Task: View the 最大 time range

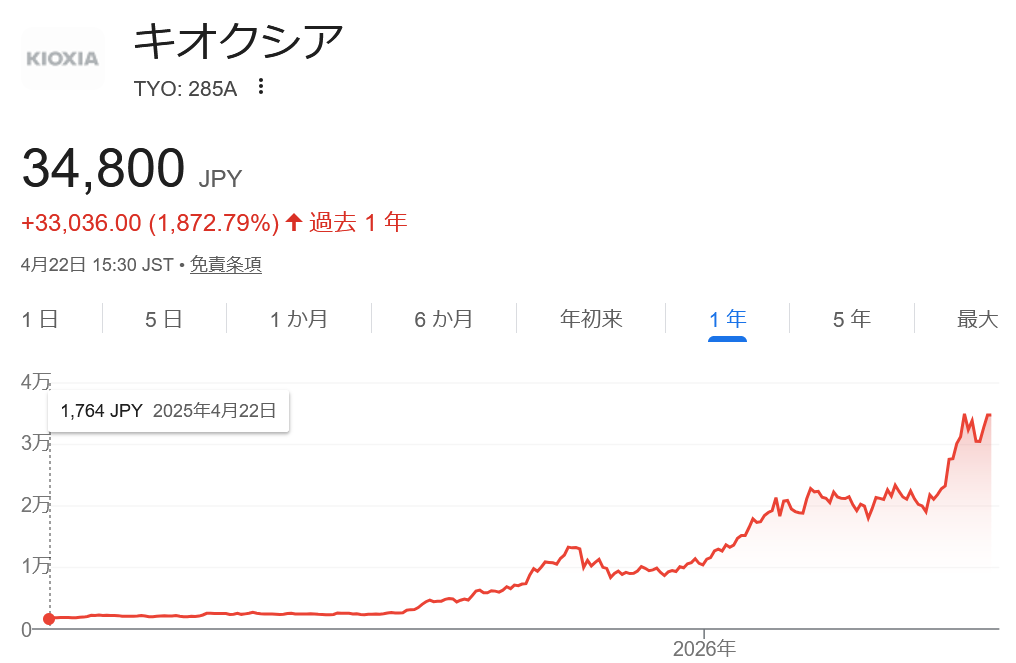Action: click(977, 319)
